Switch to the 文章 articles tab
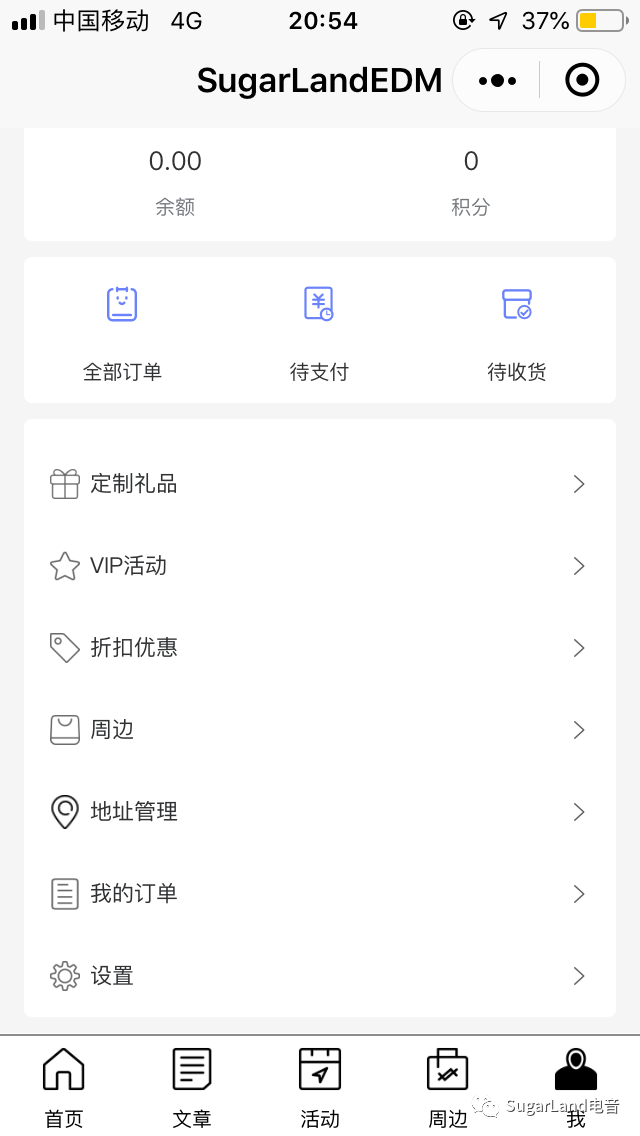The height and width of the screenshot is (1136, 640). 192,1086
